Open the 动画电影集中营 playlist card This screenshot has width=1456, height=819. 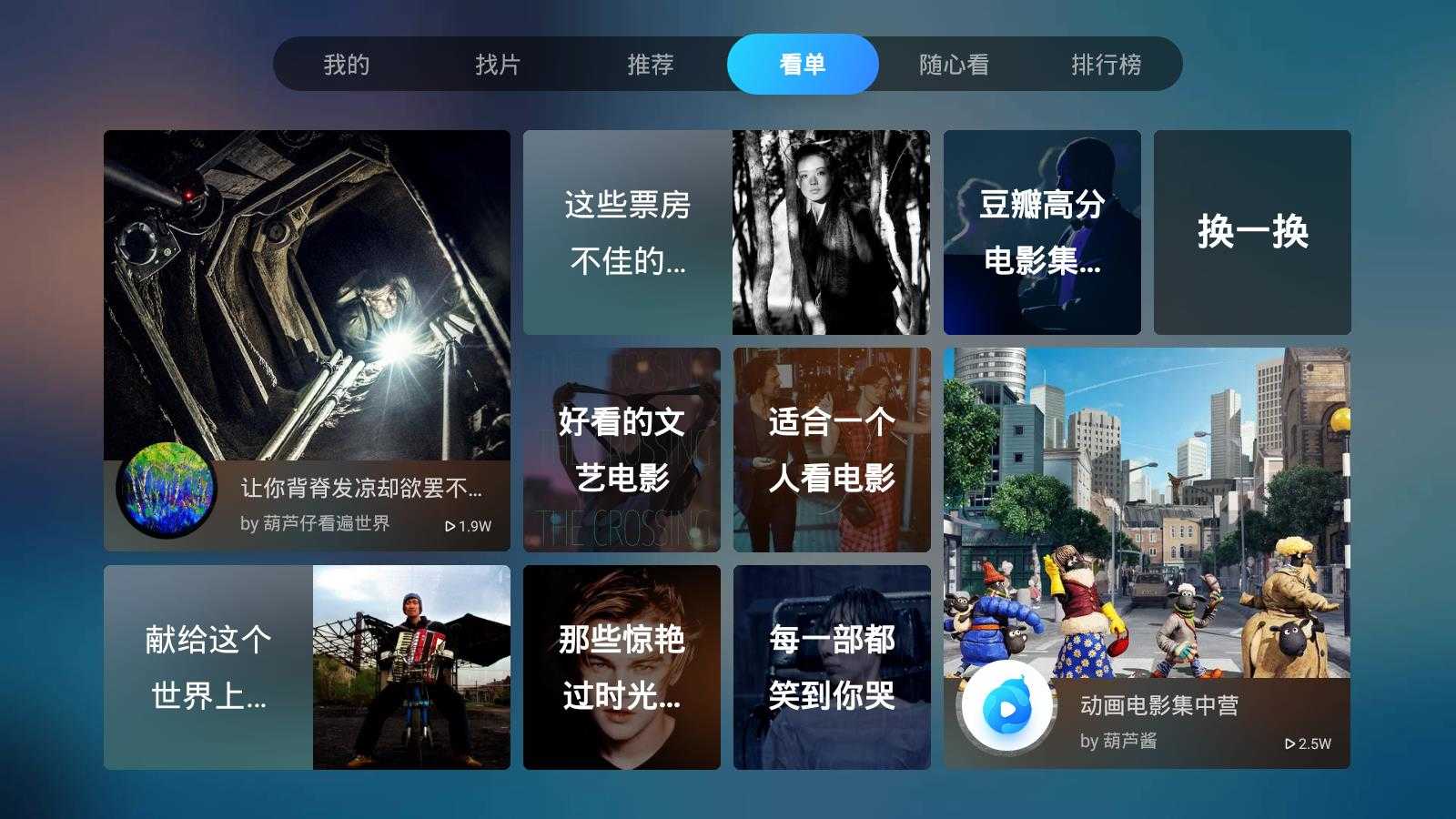1147,558
